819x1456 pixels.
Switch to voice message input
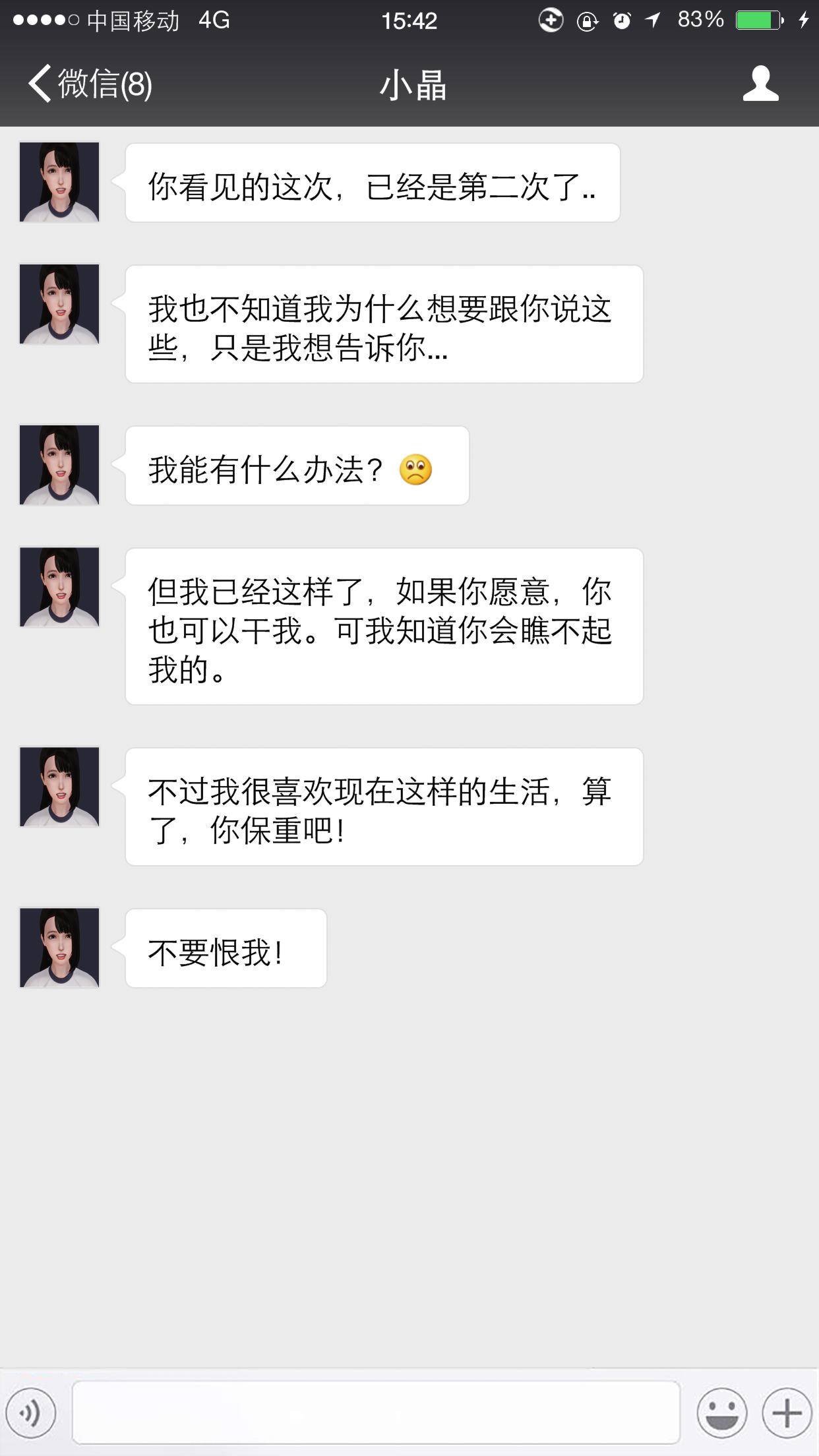tap(31, 1413)
